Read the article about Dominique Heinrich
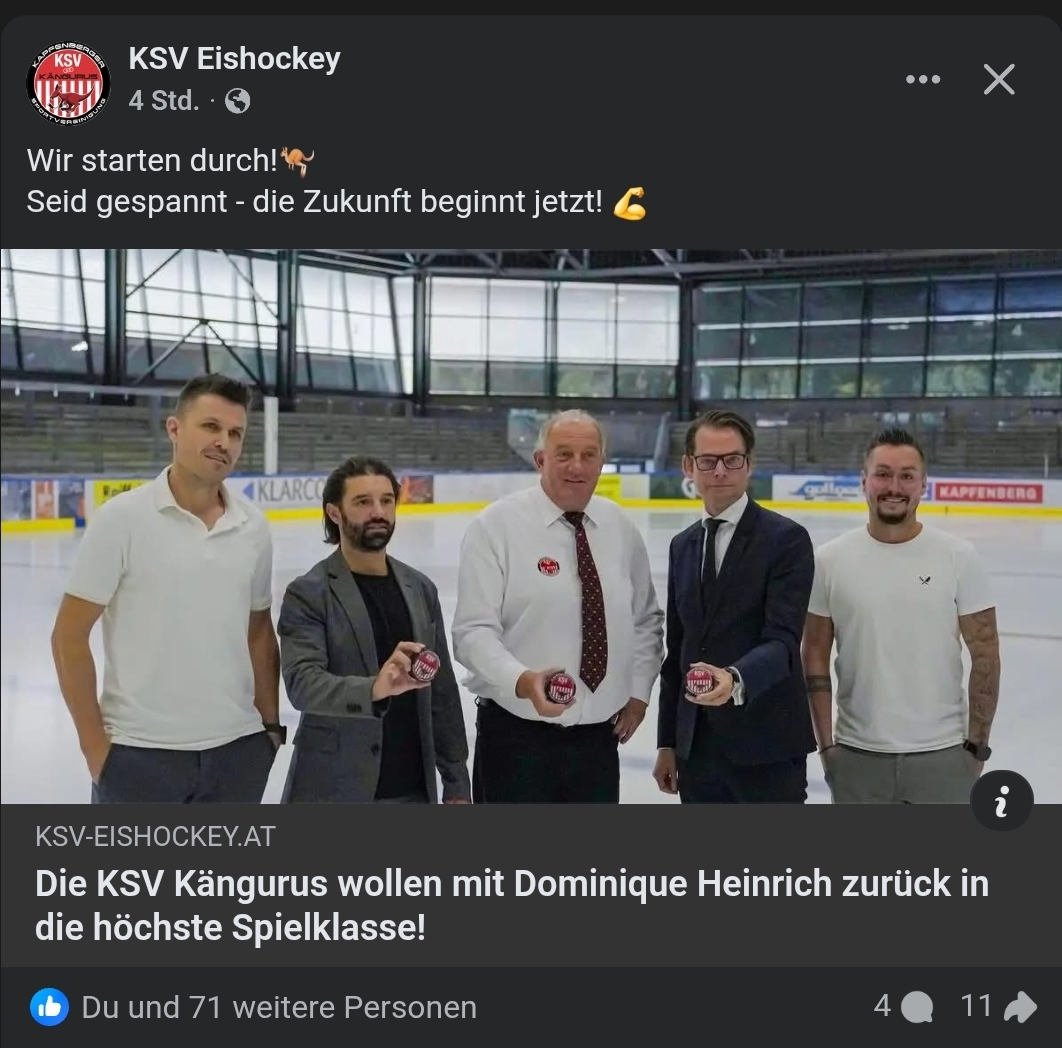Viewport: 1062px width, 1048px height. click(x=511, y=906)
